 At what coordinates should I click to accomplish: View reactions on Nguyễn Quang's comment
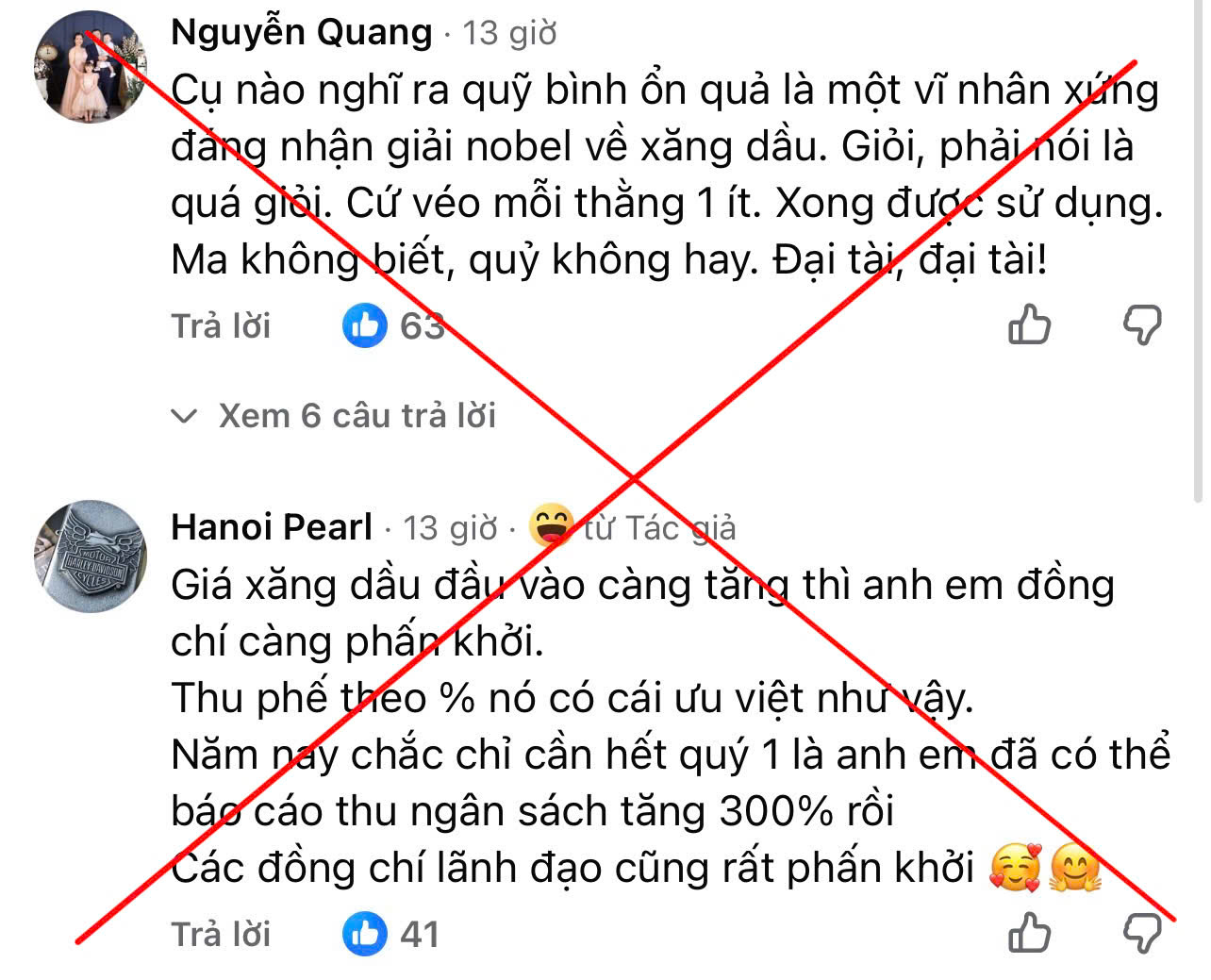(392, 326)
